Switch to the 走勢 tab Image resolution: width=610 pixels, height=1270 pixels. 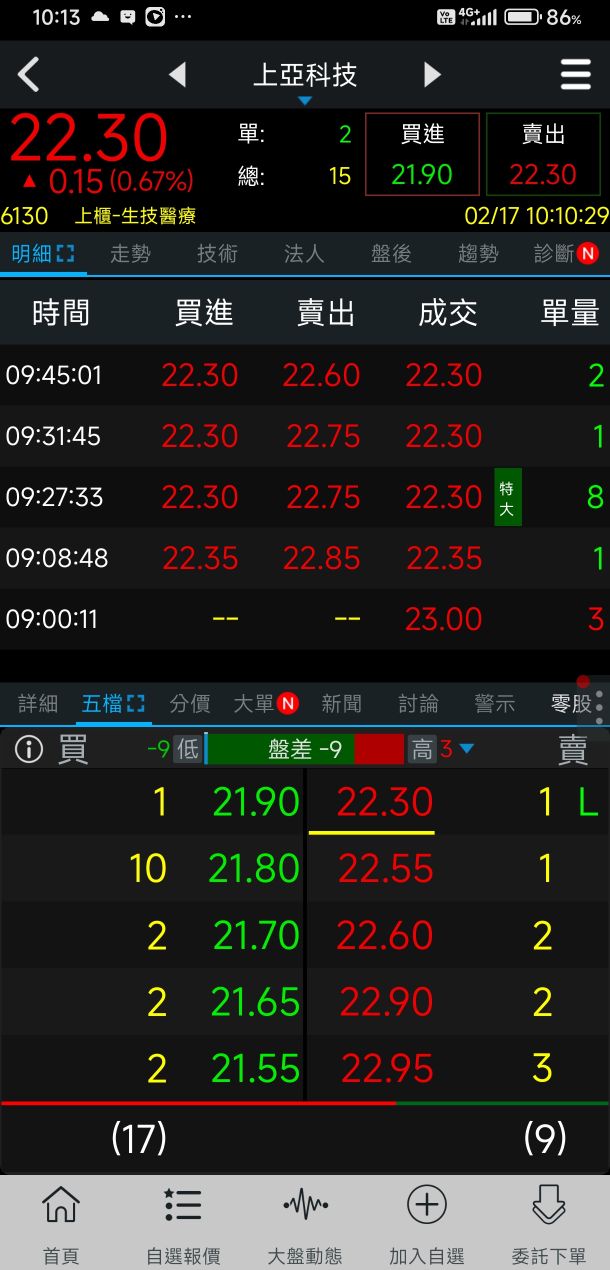click(x=130, y=254)
